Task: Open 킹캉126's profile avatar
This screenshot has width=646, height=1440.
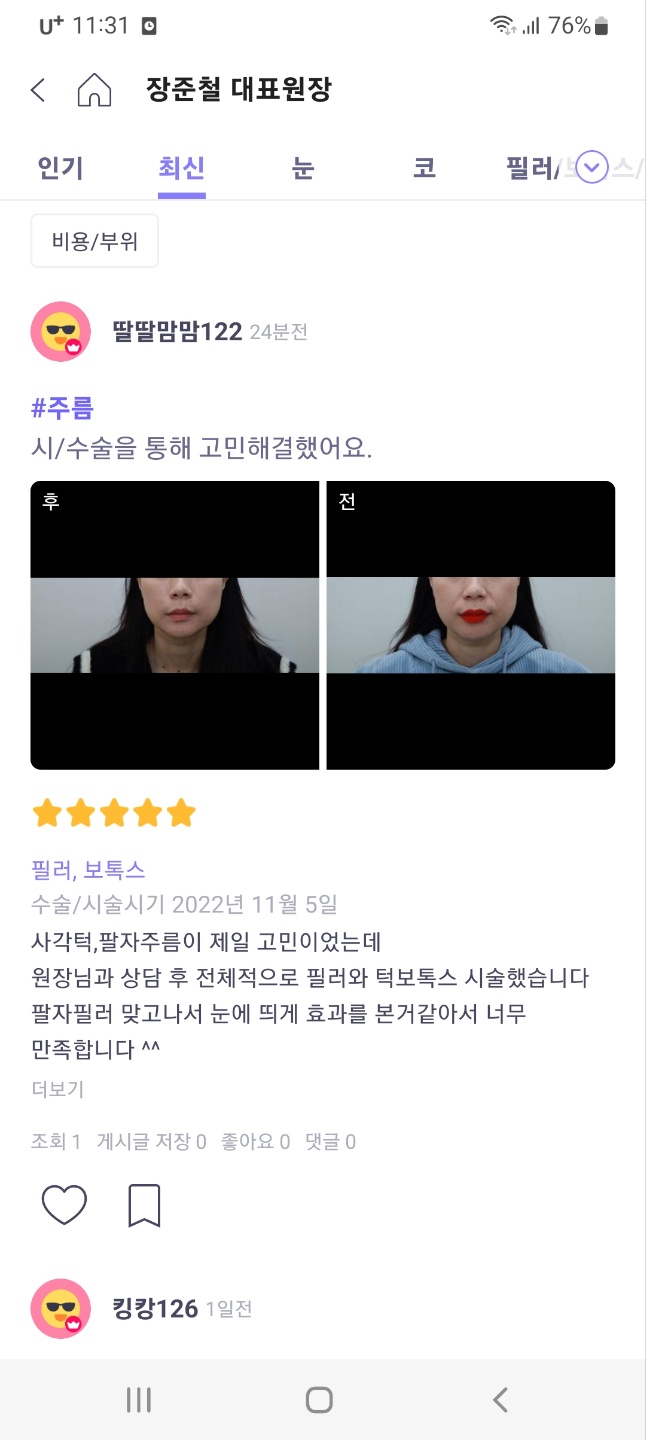Action: tap(61, 1308)
